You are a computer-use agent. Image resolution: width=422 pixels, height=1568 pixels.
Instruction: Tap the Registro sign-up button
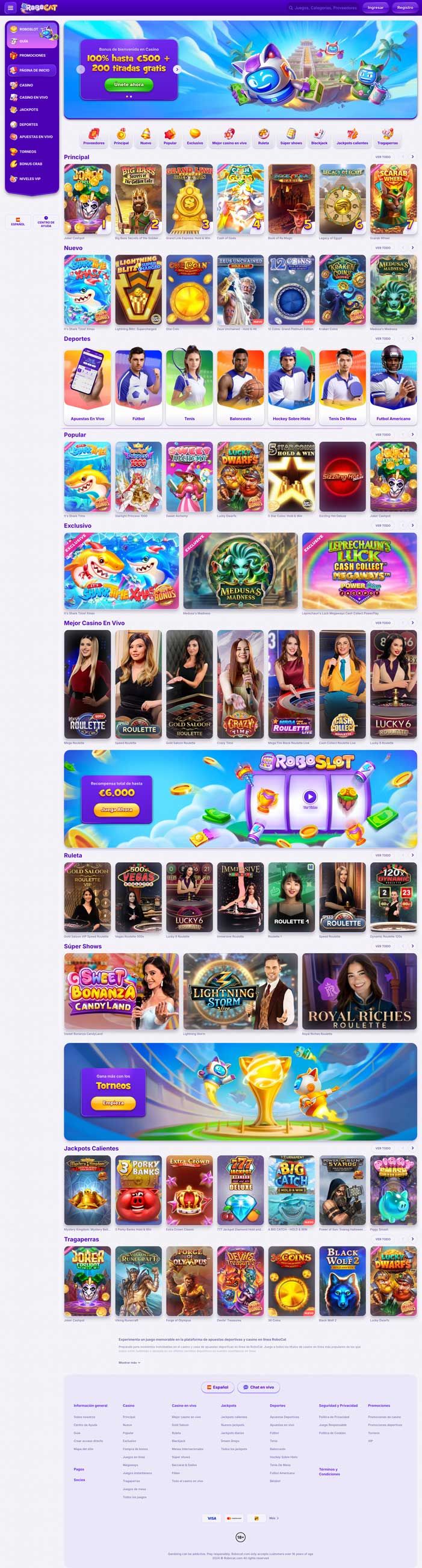pos(405,8)
